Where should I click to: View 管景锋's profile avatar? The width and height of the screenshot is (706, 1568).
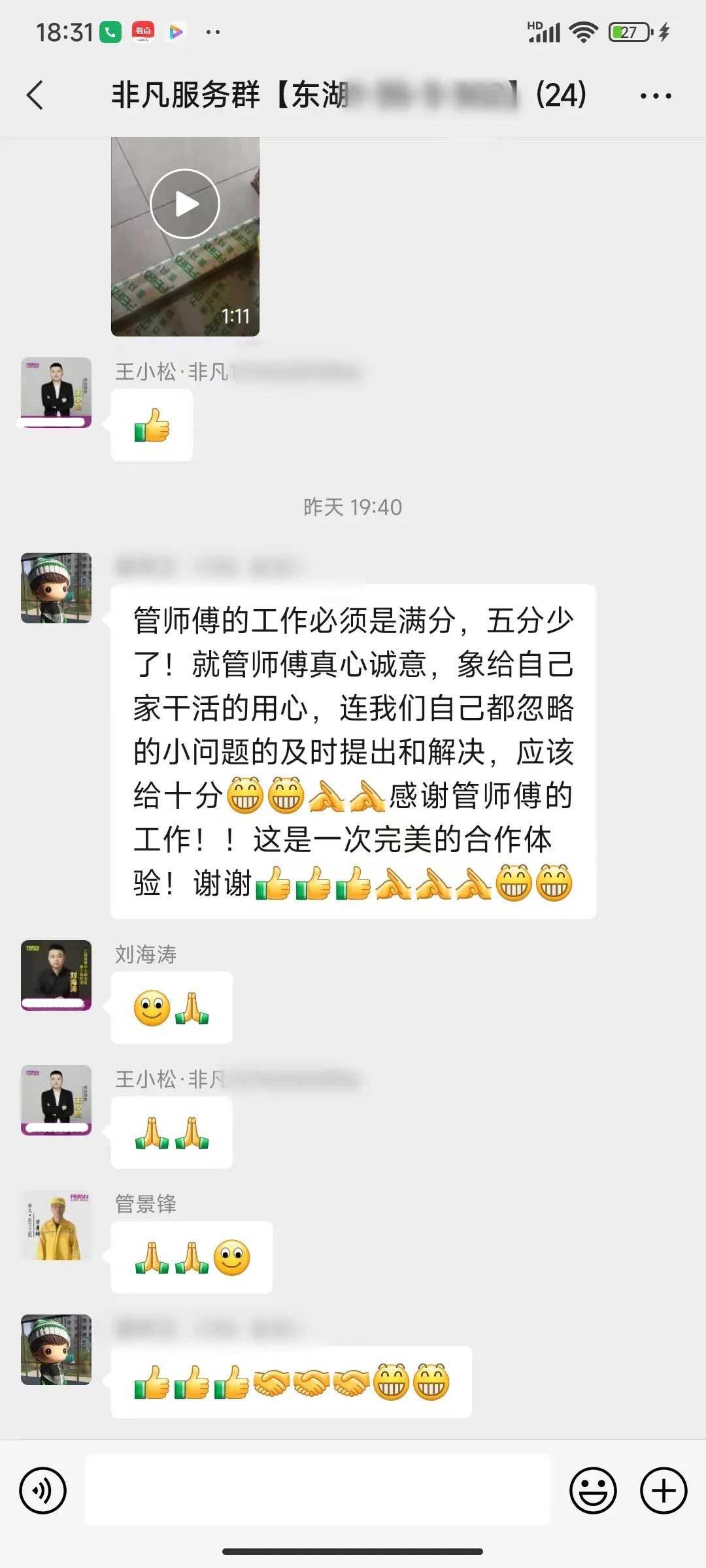click(x=56, y=1225)
